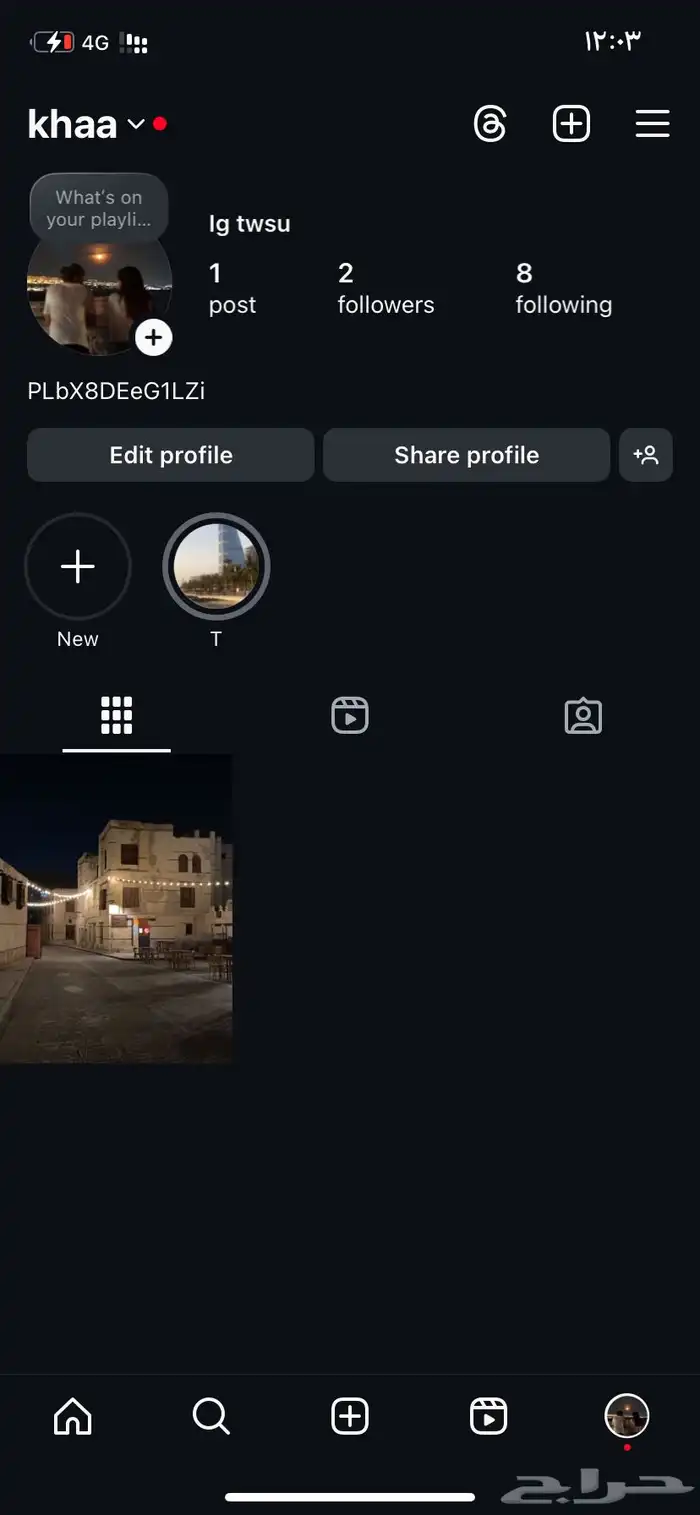
Task: Tap the What's on your playlist note
Action: [98, 208]
